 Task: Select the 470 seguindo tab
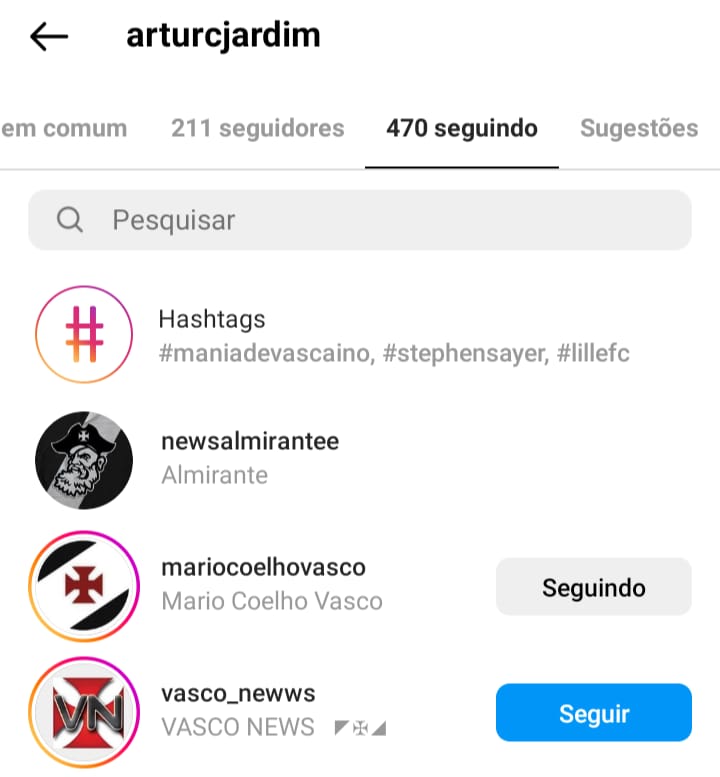coord(462,128)
